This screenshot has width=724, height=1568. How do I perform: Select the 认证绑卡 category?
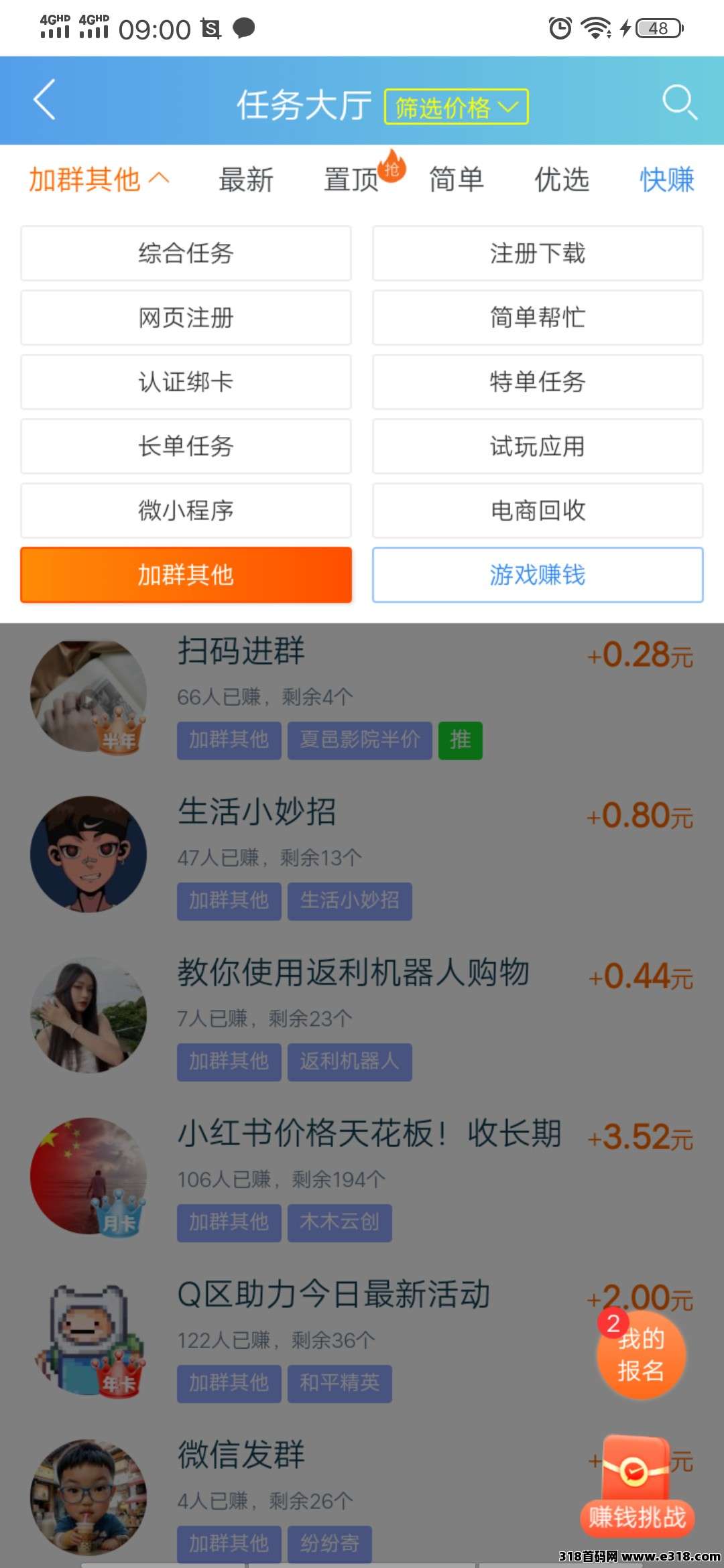tap(186, 382)
